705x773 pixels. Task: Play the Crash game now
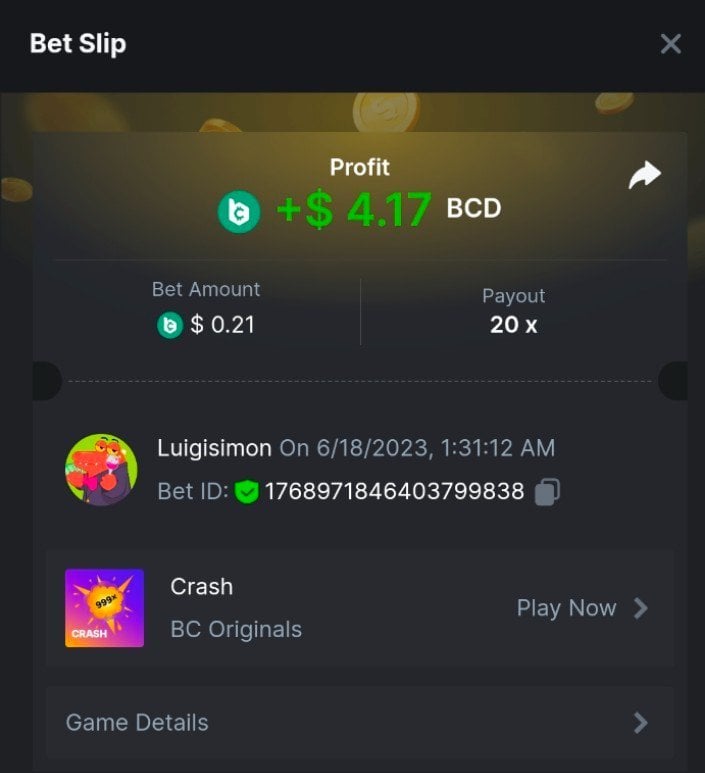pos(582,608)
